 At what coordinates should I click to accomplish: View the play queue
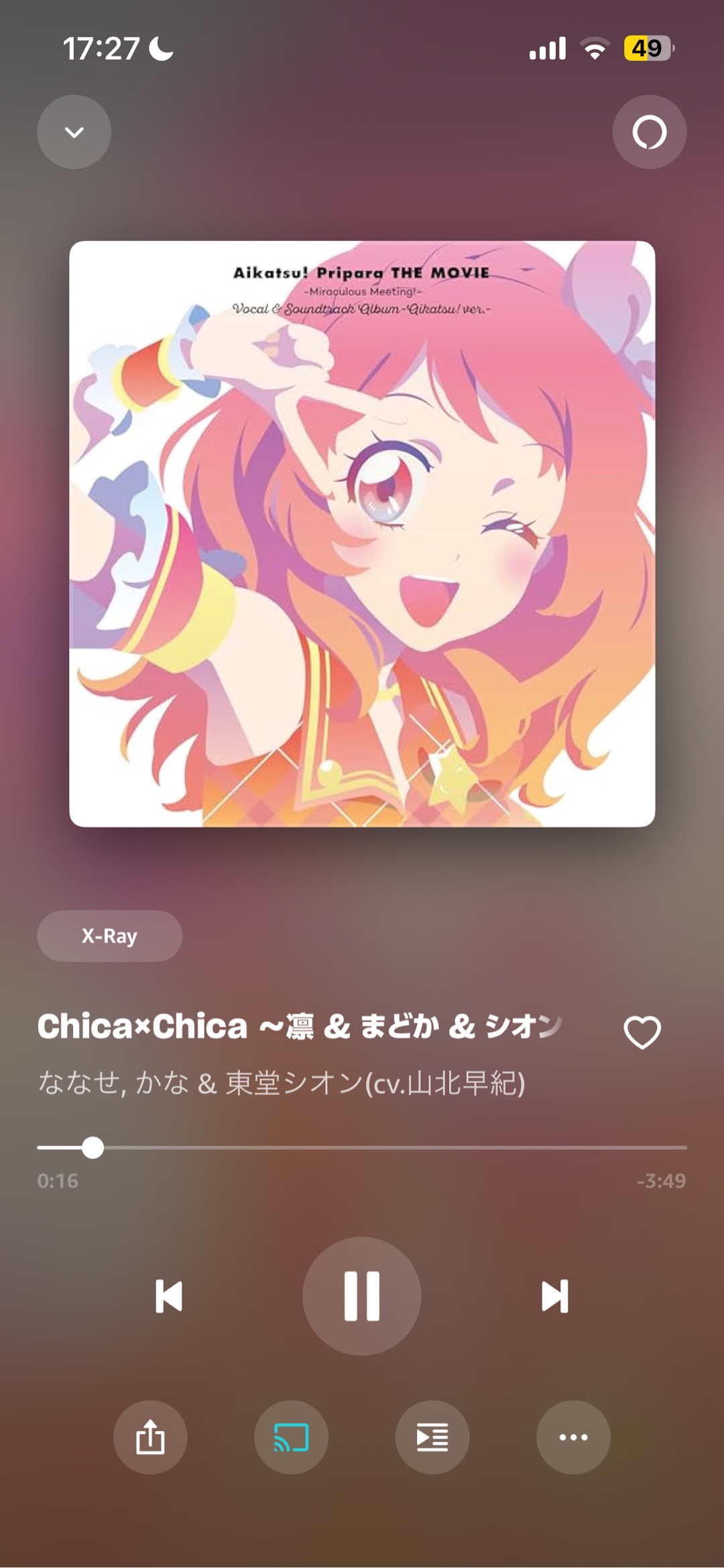click(432, 1437)
